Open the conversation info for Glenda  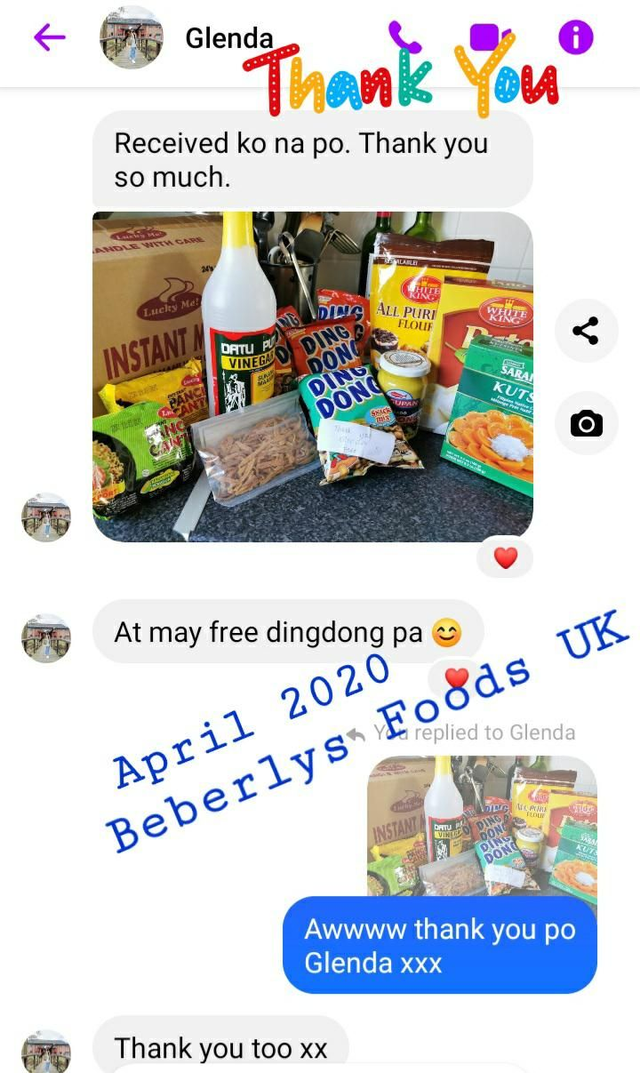pos(576,38)
